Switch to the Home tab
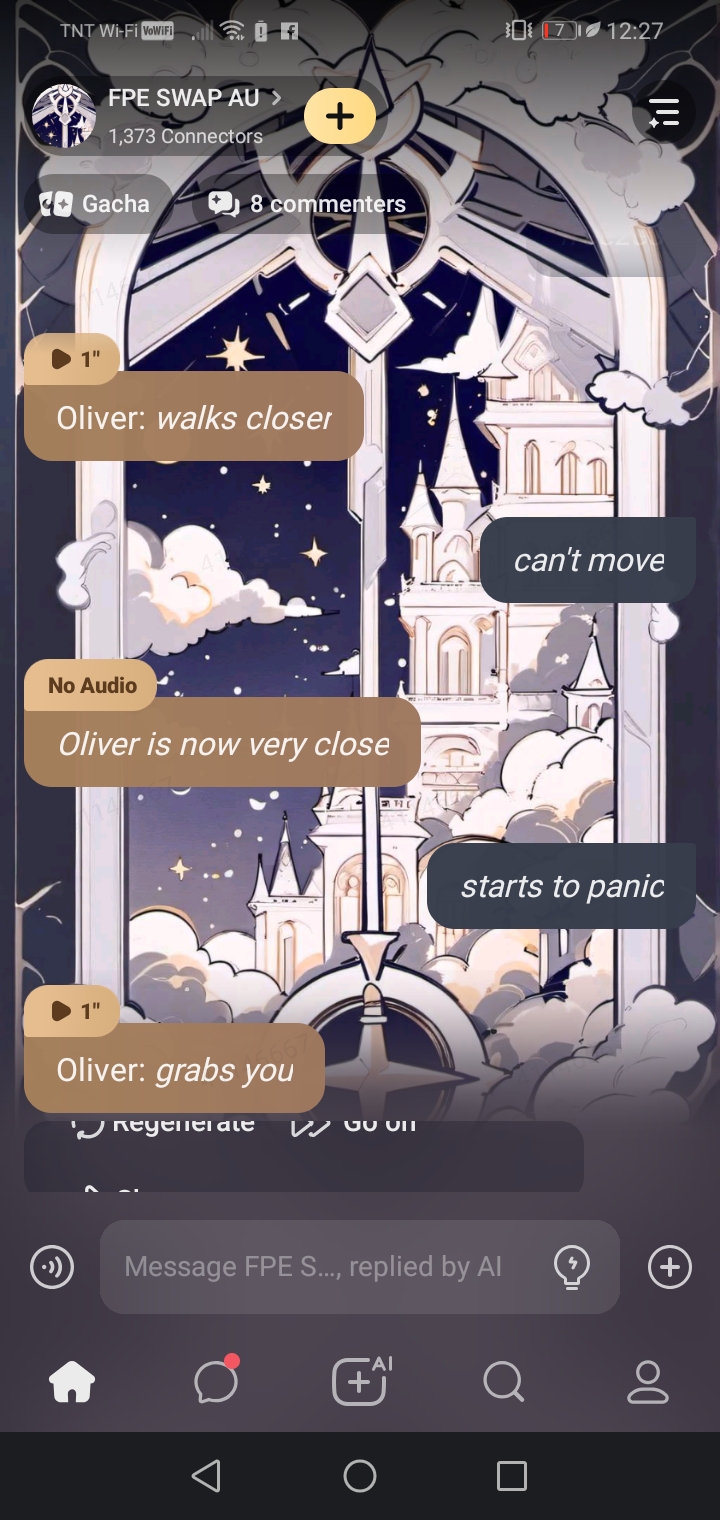The image size is (720, 1520). click(72, 1383)
